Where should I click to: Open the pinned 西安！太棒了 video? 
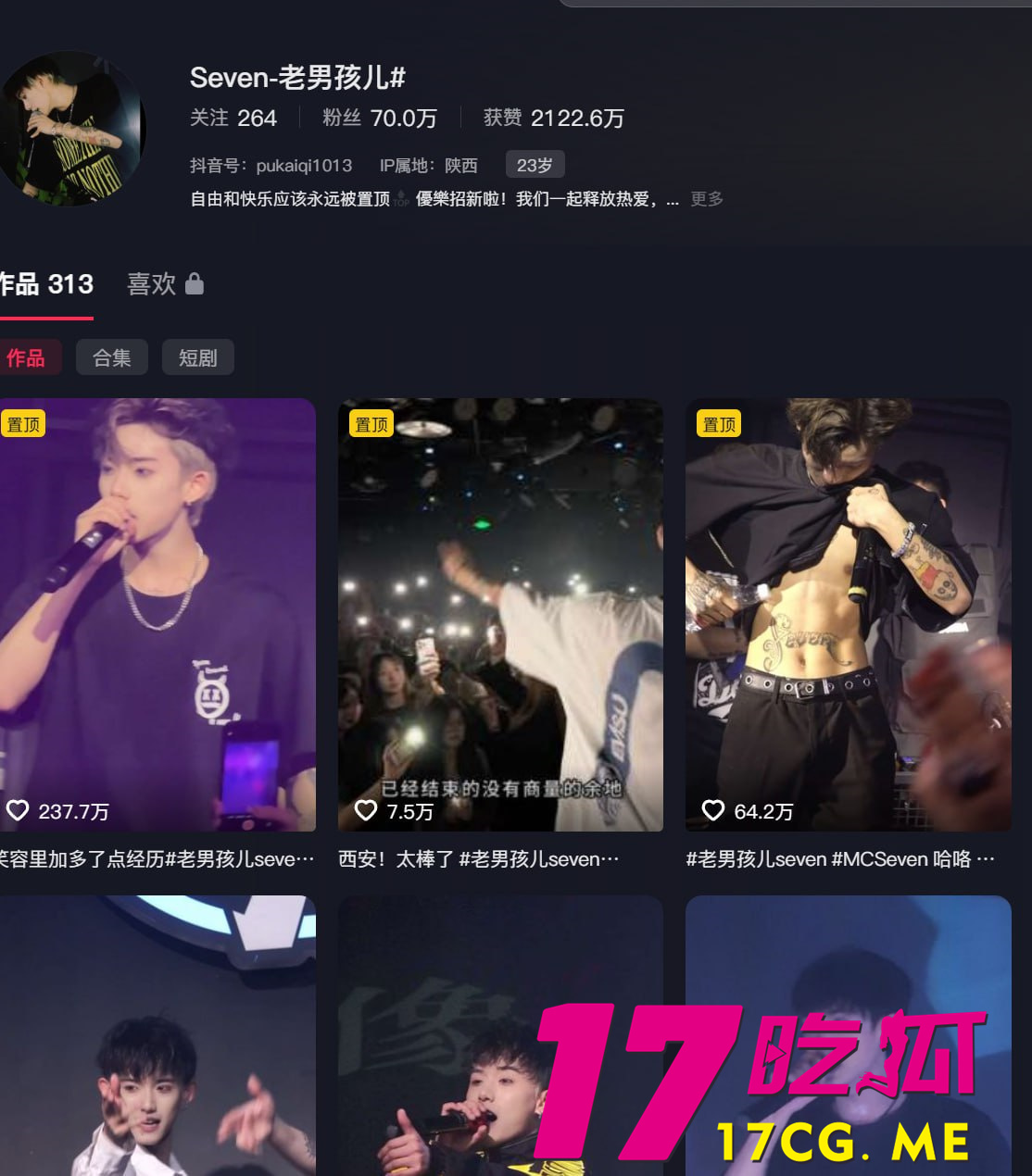click(x=500, y=614)
